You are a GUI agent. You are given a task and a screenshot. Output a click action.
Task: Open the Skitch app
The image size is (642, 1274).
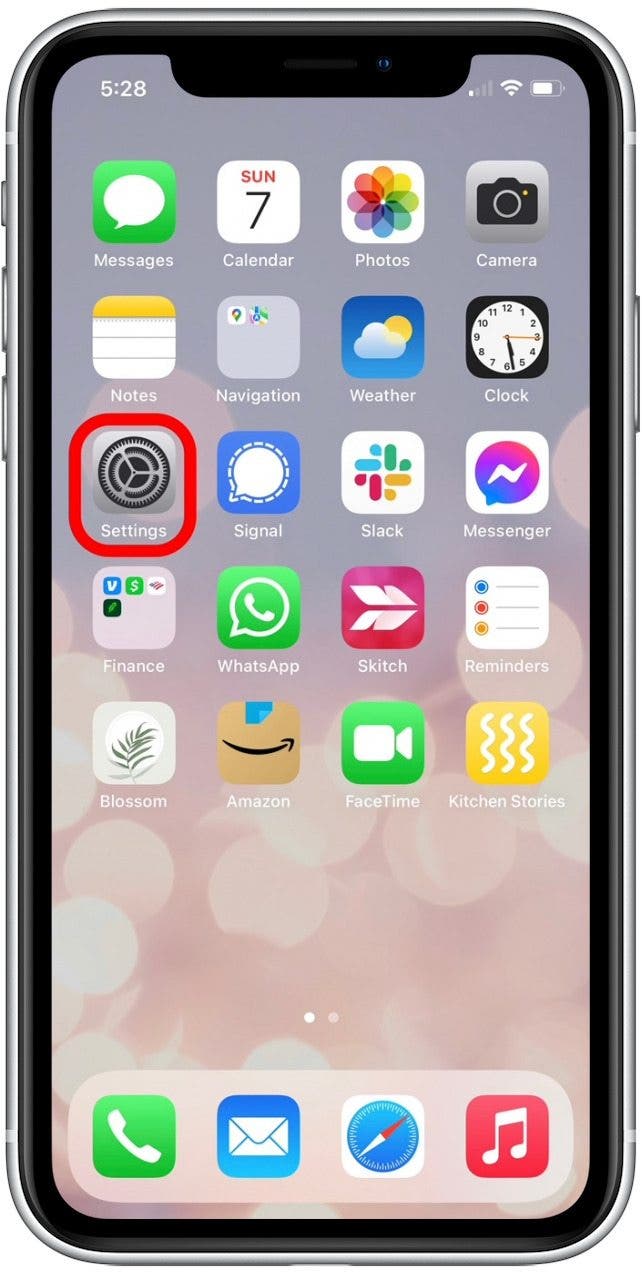tap(382, 608)
